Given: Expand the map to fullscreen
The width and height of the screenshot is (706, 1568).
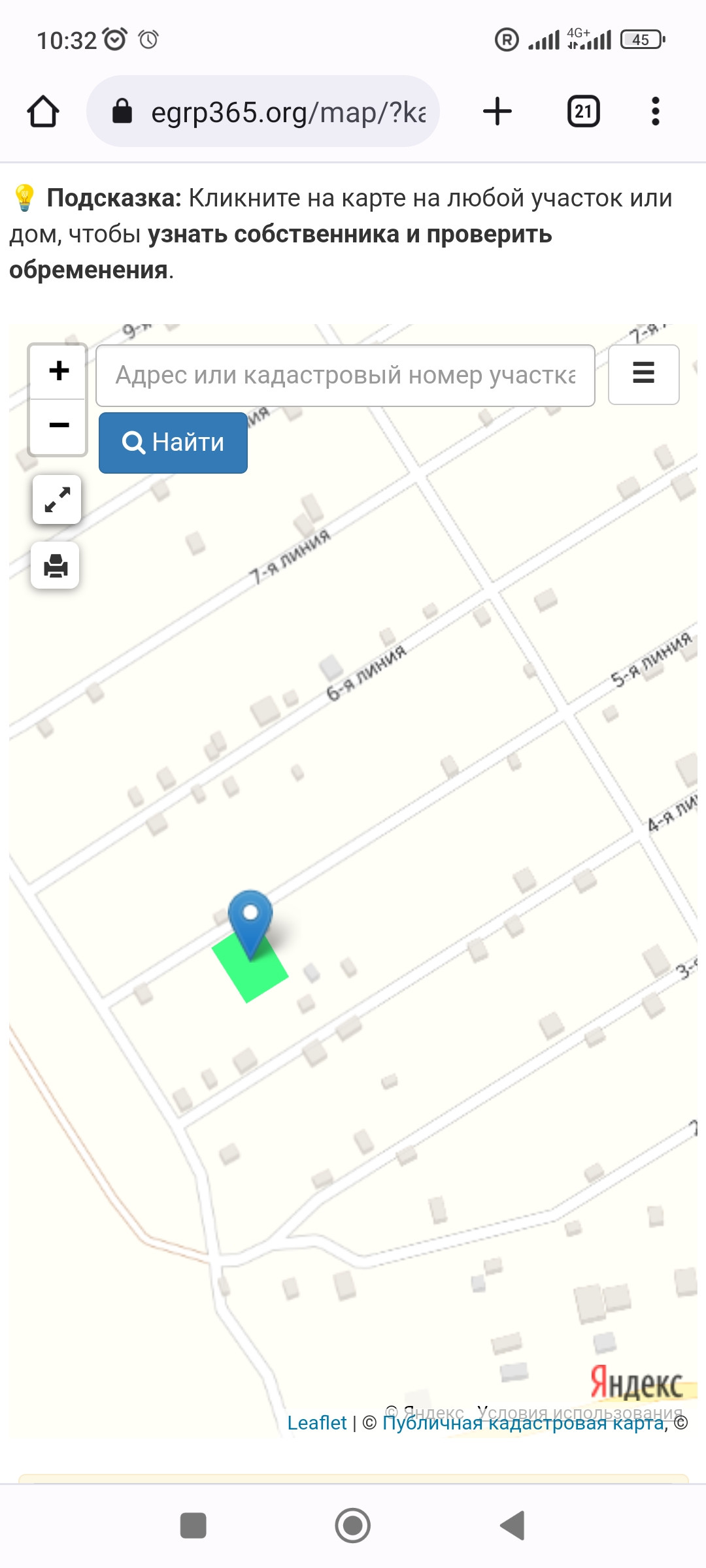Looking at the screenshot, I should pos(57,500).
